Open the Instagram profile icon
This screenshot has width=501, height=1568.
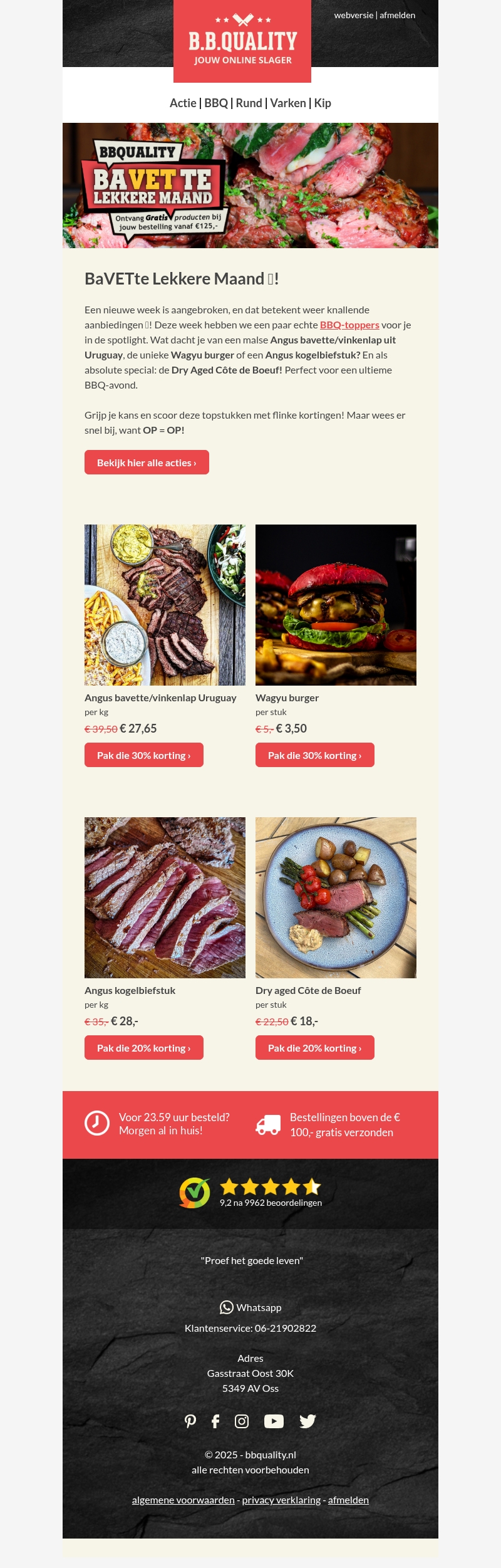242,1421
